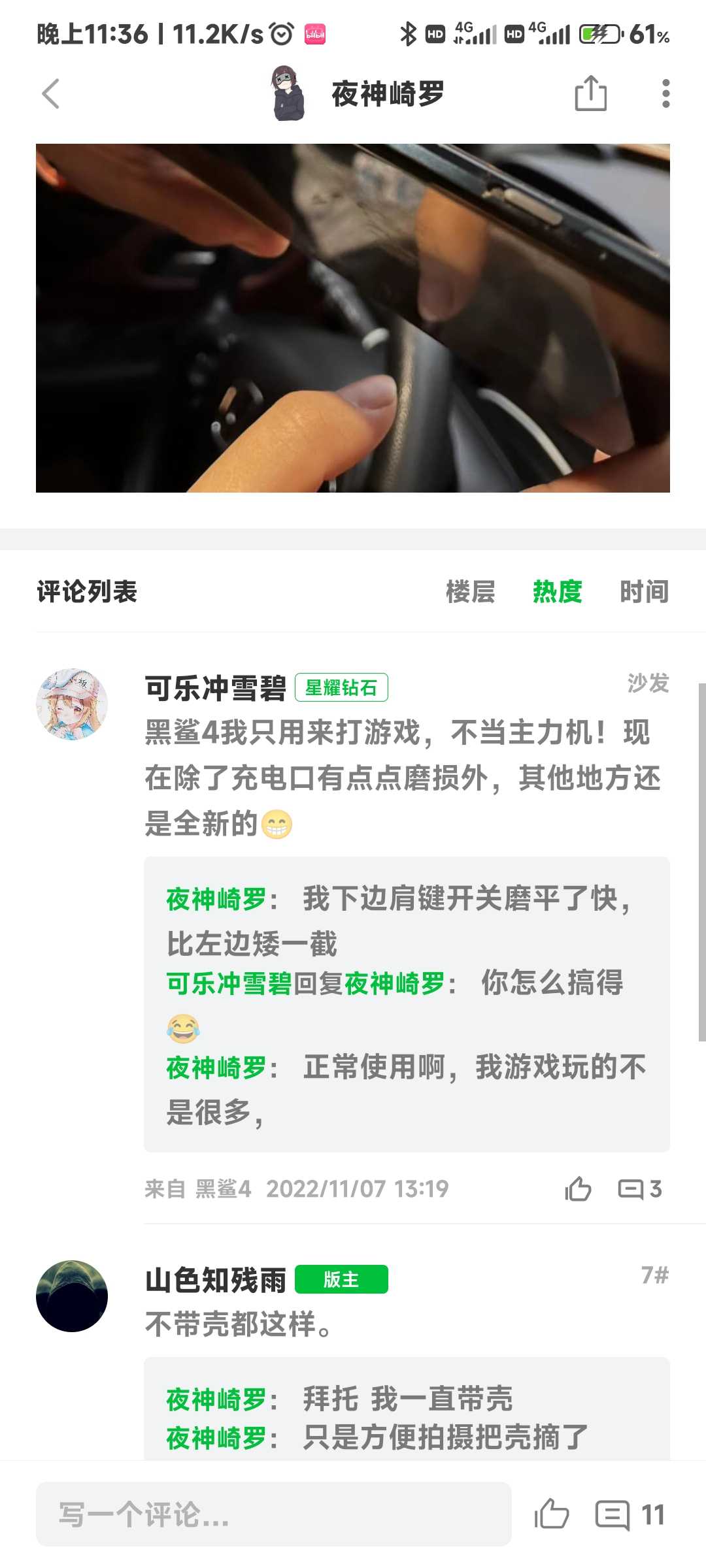Open the post's 11 comments
The image size is (706, 1568).
click(x=630, y=1514)
